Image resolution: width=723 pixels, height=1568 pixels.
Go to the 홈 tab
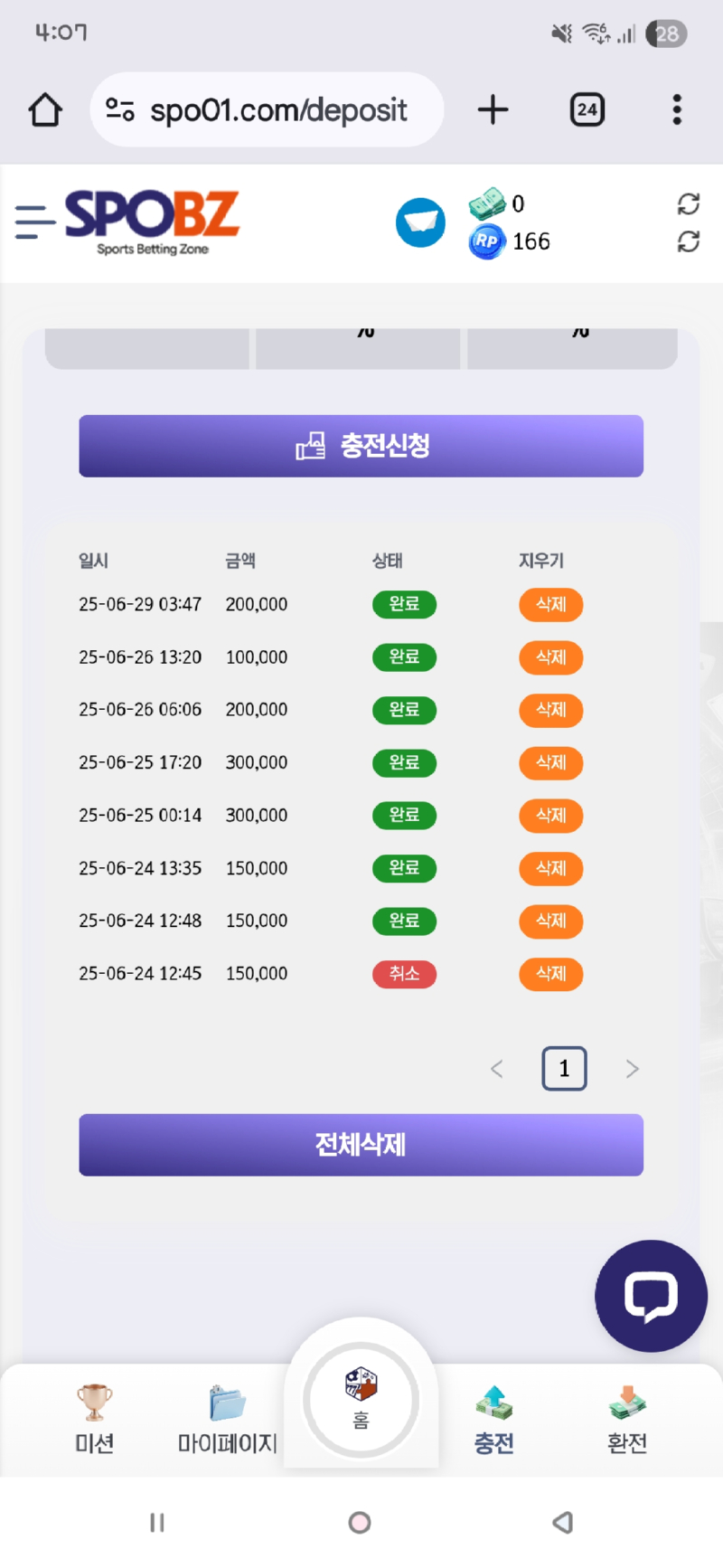[x=361, y=1400]
